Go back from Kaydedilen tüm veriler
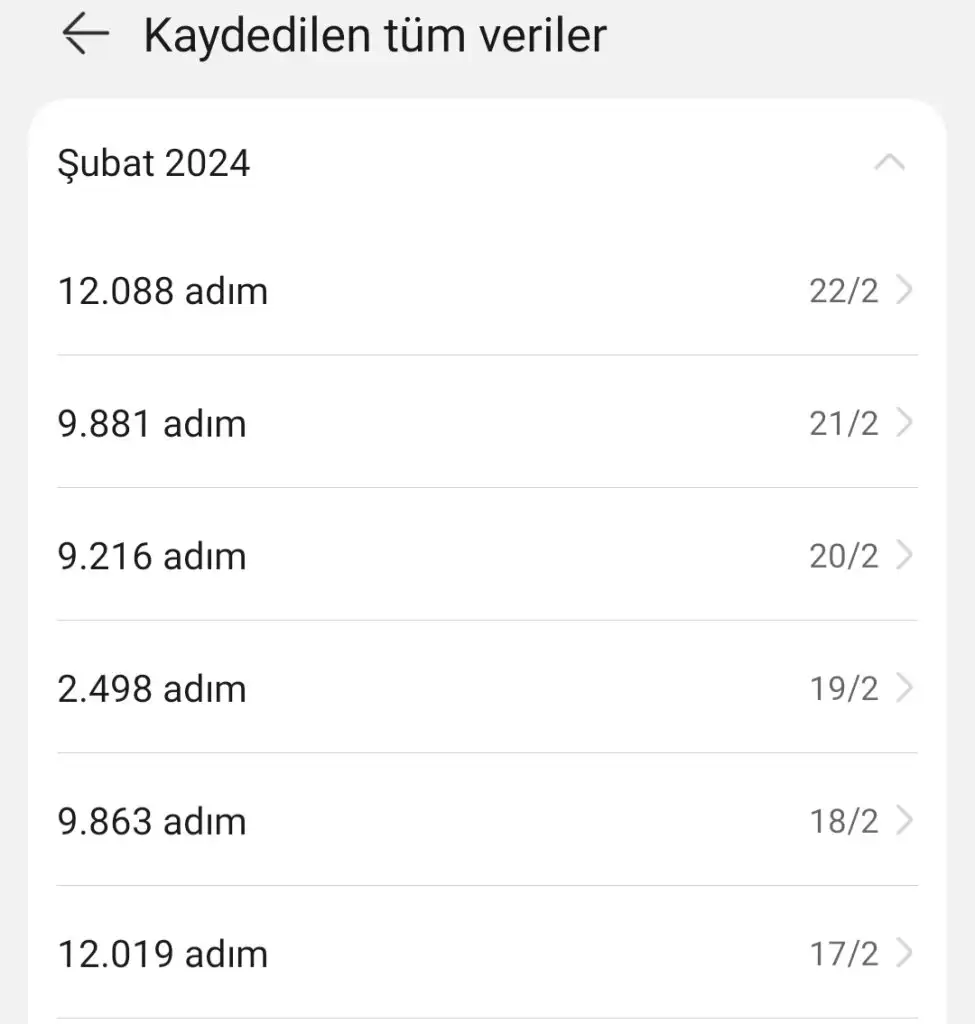975x1024 pixels. pyautogui.click(x=85, y=35)
